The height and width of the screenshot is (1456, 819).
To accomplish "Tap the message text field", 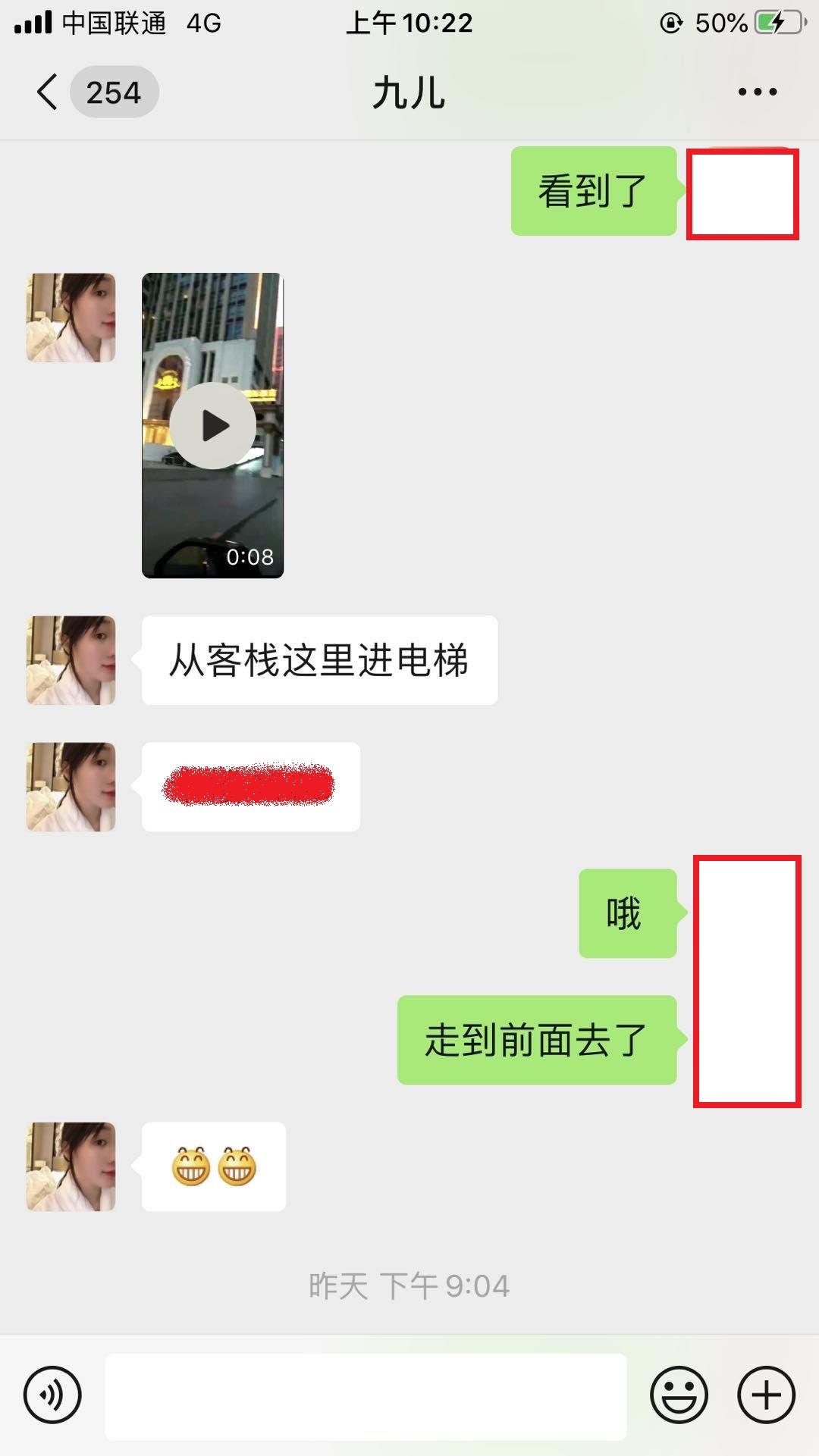I will point(366,1396).
